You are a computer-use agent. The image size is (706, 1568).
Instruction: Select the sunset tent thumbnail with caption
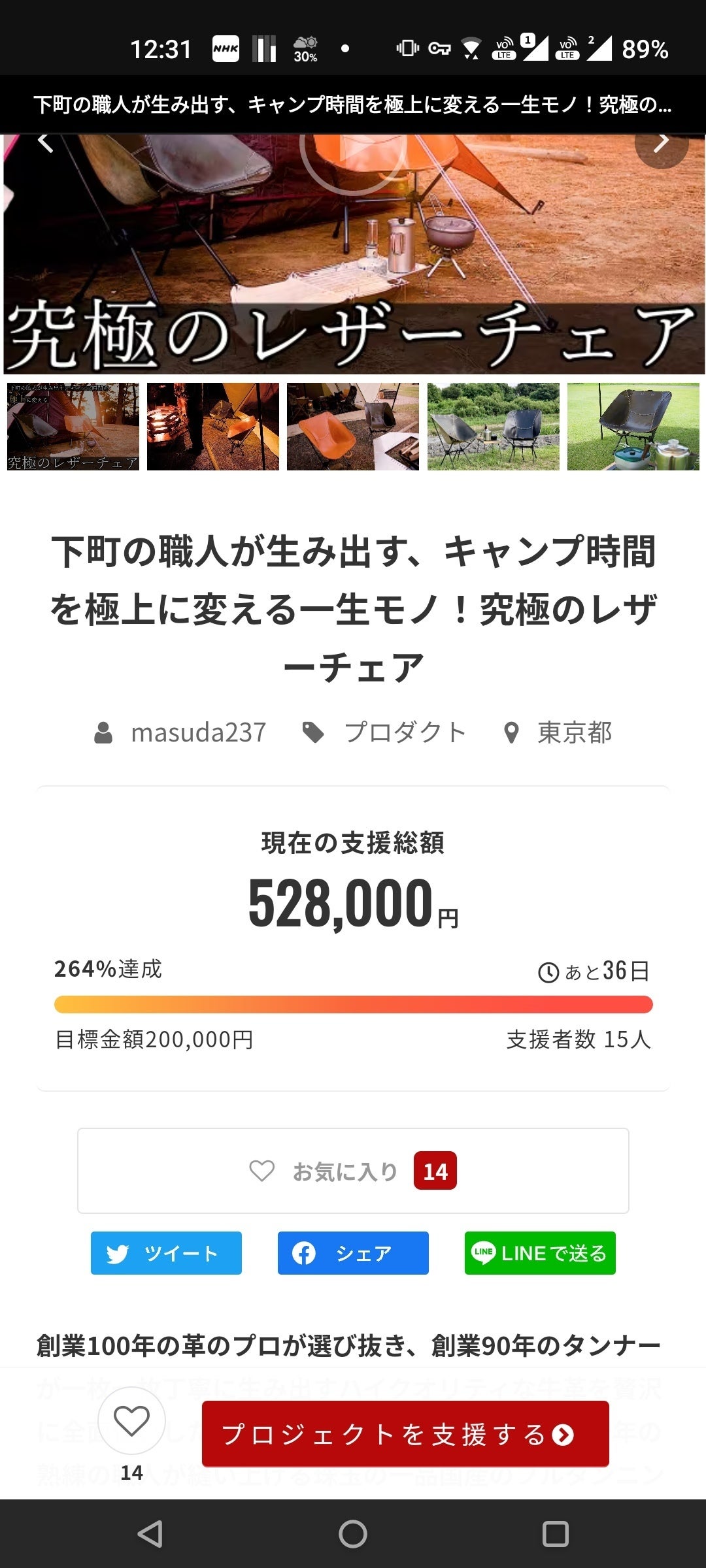point(73,427)
